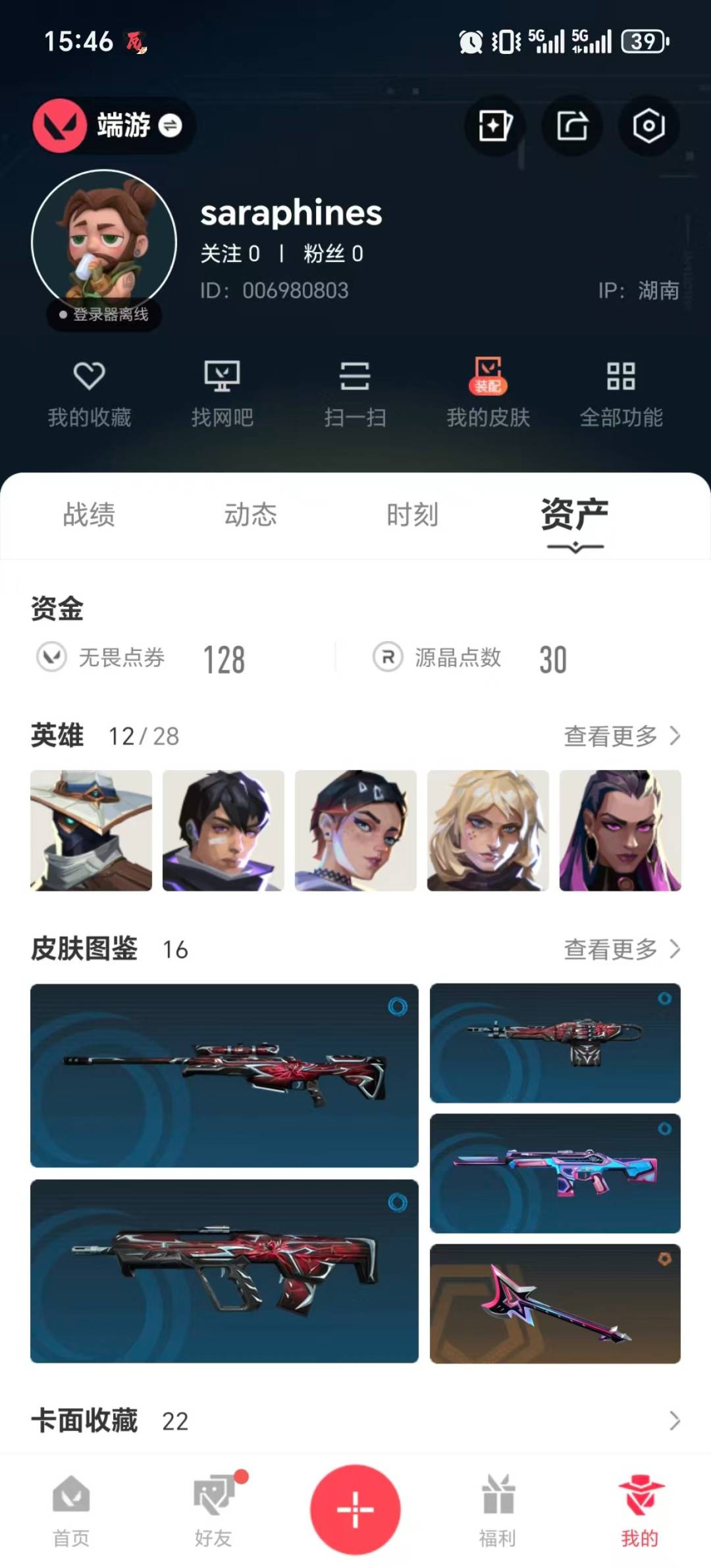Open the settings hexagon icon
The width and height of the screenshot is (711, 1568).
click(648, 126)
